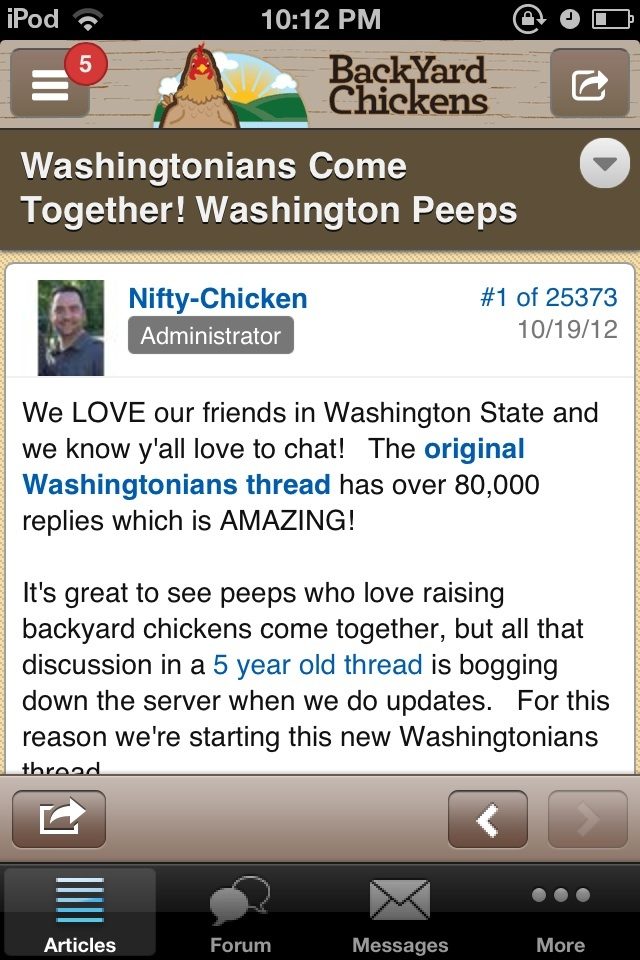
Task: Go forward with the right arrow button
Action: (587, 820)
